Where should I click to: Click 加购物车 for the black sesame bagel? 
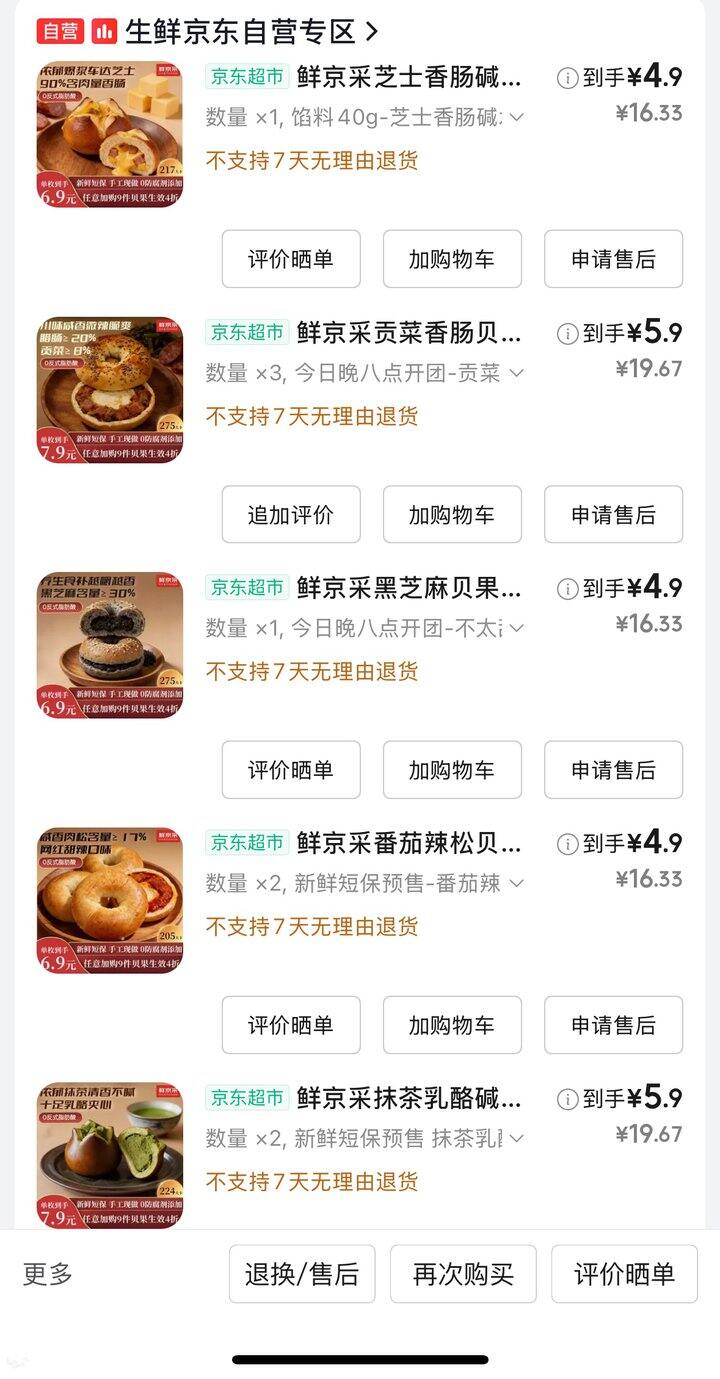point(452,770)
